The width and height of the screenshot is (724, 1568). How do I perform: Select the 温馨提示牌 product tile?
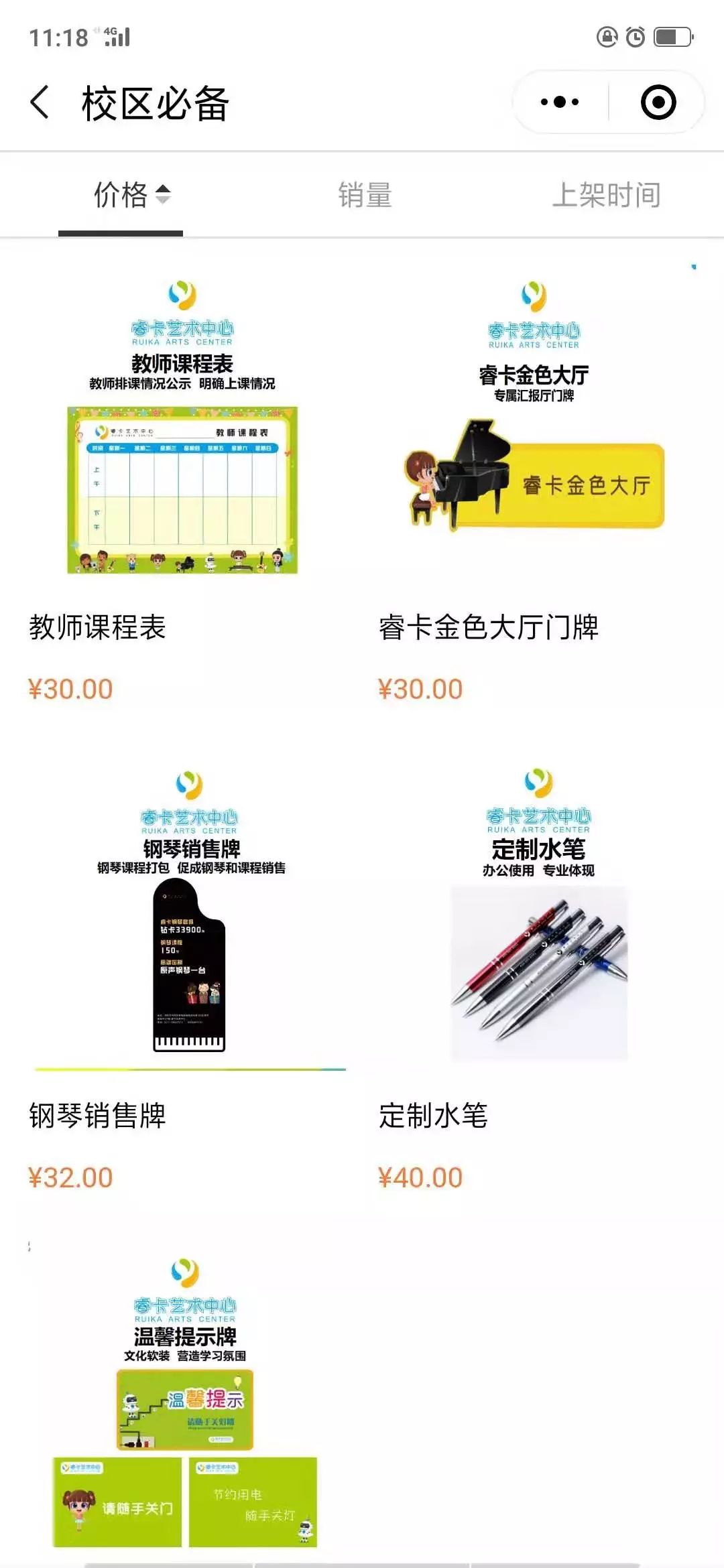point(185,1407)
